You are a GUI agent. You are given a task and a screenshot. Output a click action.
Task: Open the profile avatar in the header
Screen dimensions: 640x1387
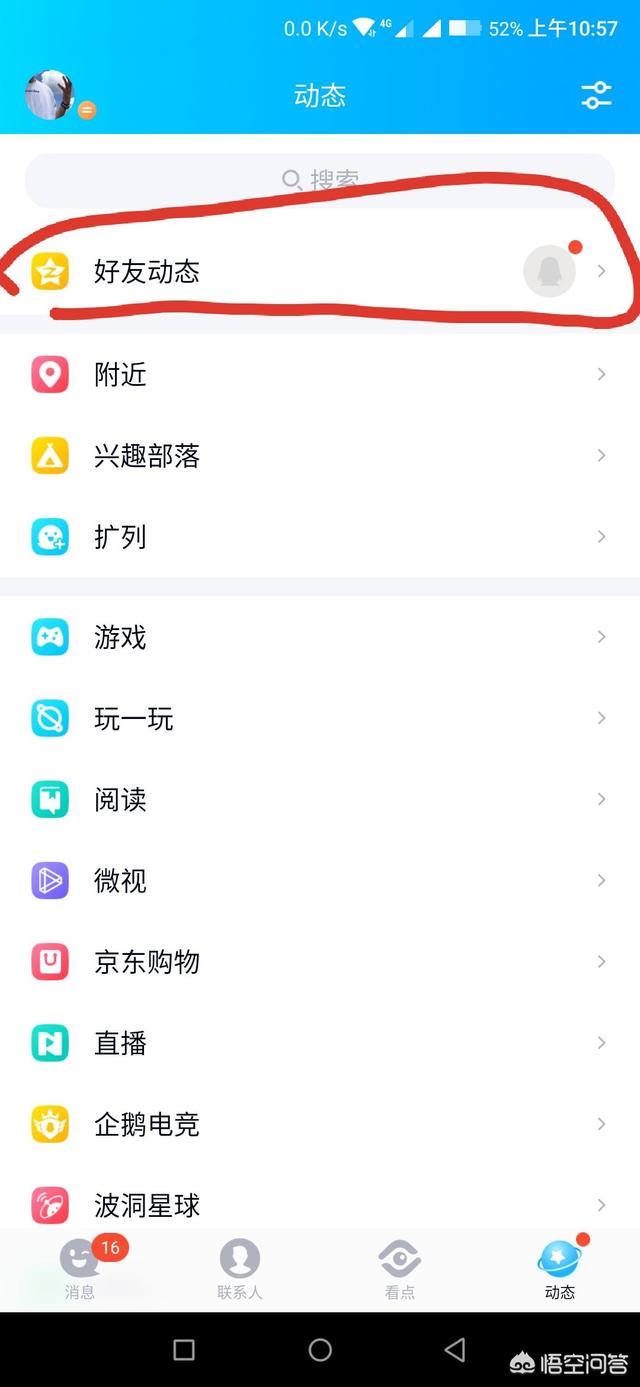point(52,95)
